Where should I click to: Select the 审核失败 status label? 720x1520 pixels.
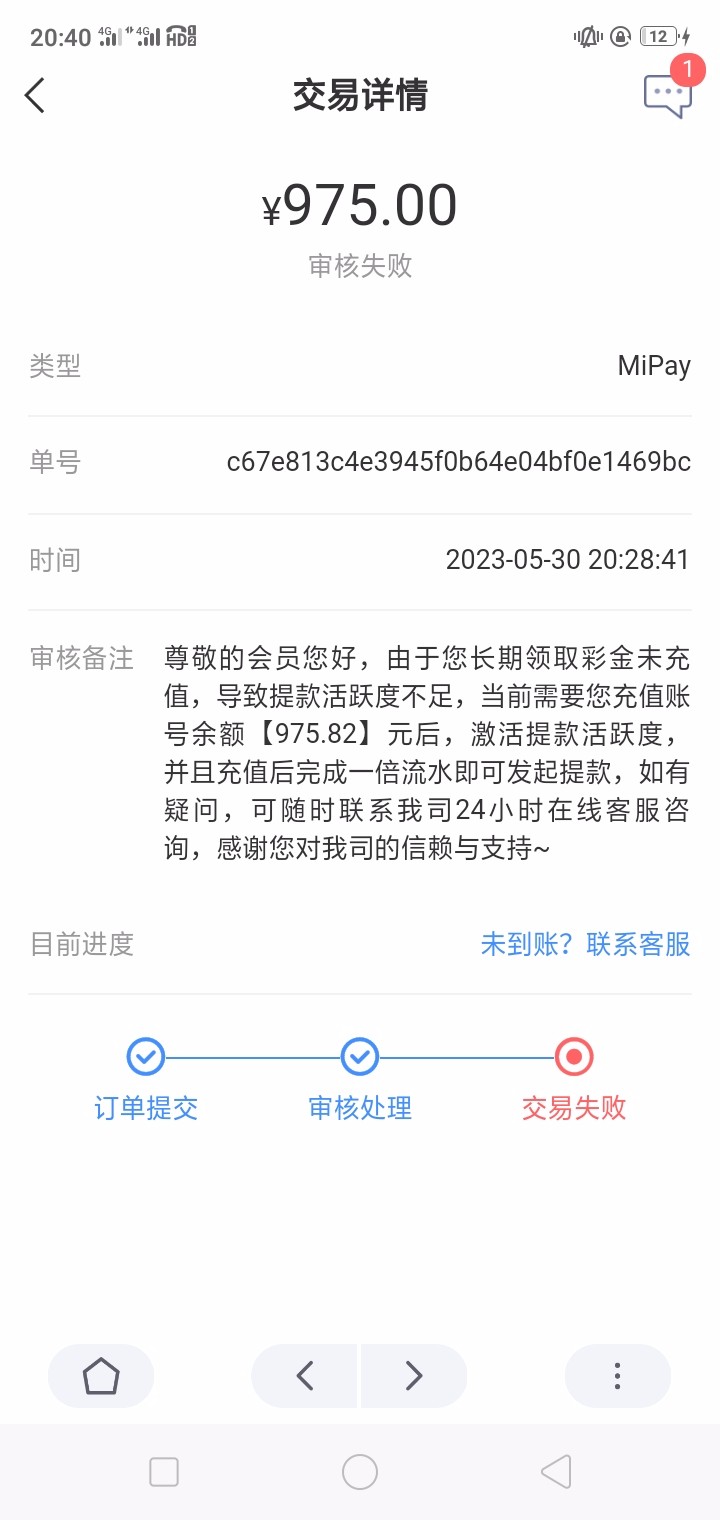pyautogui.click(x=359, y=266)
